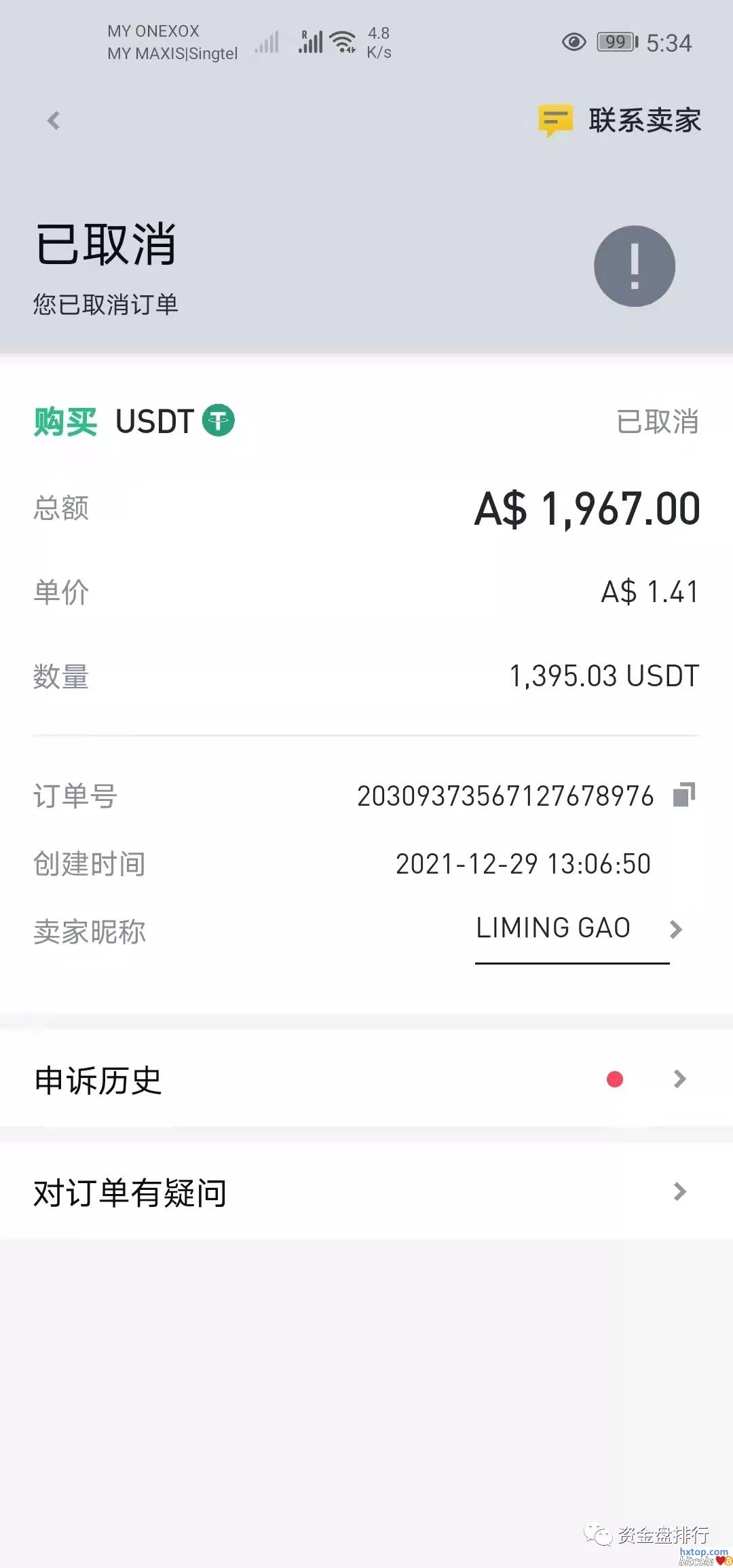Open the 对订单有疑问 order help row
The height and width of the screenshot is (1568, 733).
366,1192
